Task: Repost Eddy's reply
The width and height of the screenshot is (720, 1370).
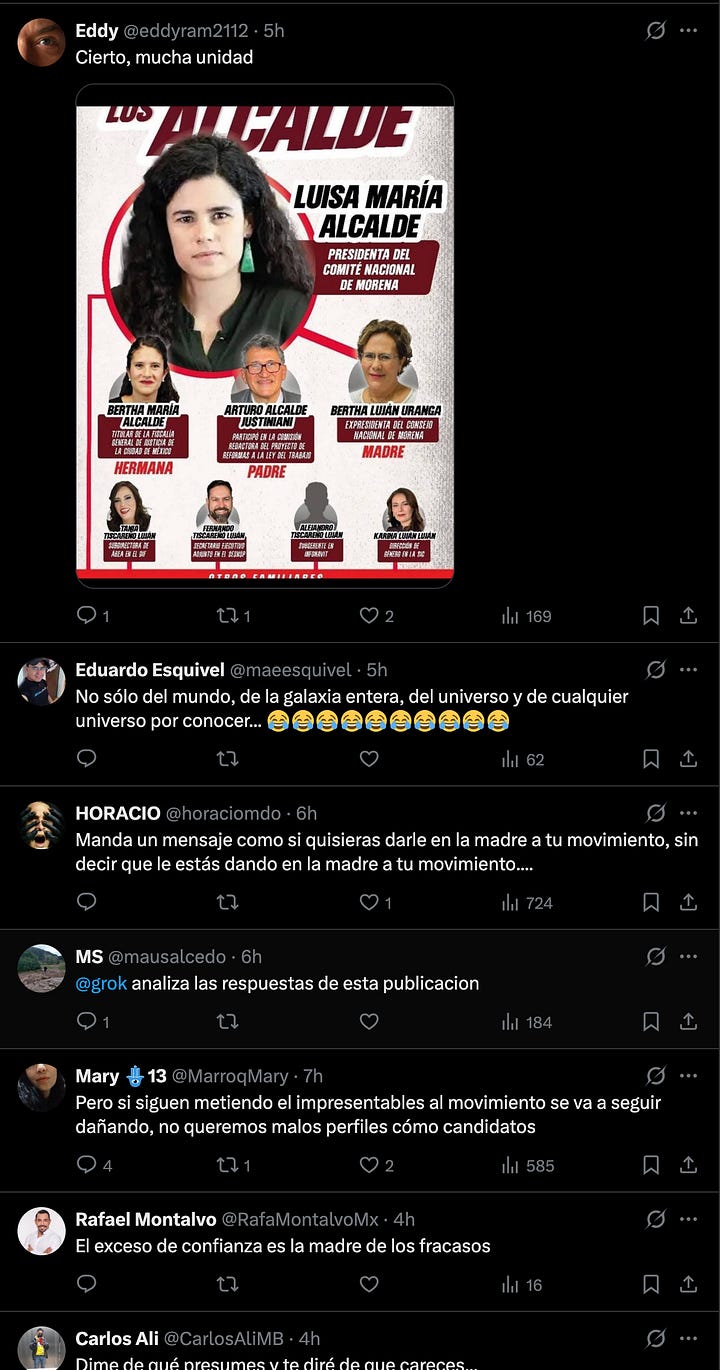Action: pyautogui.click(x=227, y=616)
